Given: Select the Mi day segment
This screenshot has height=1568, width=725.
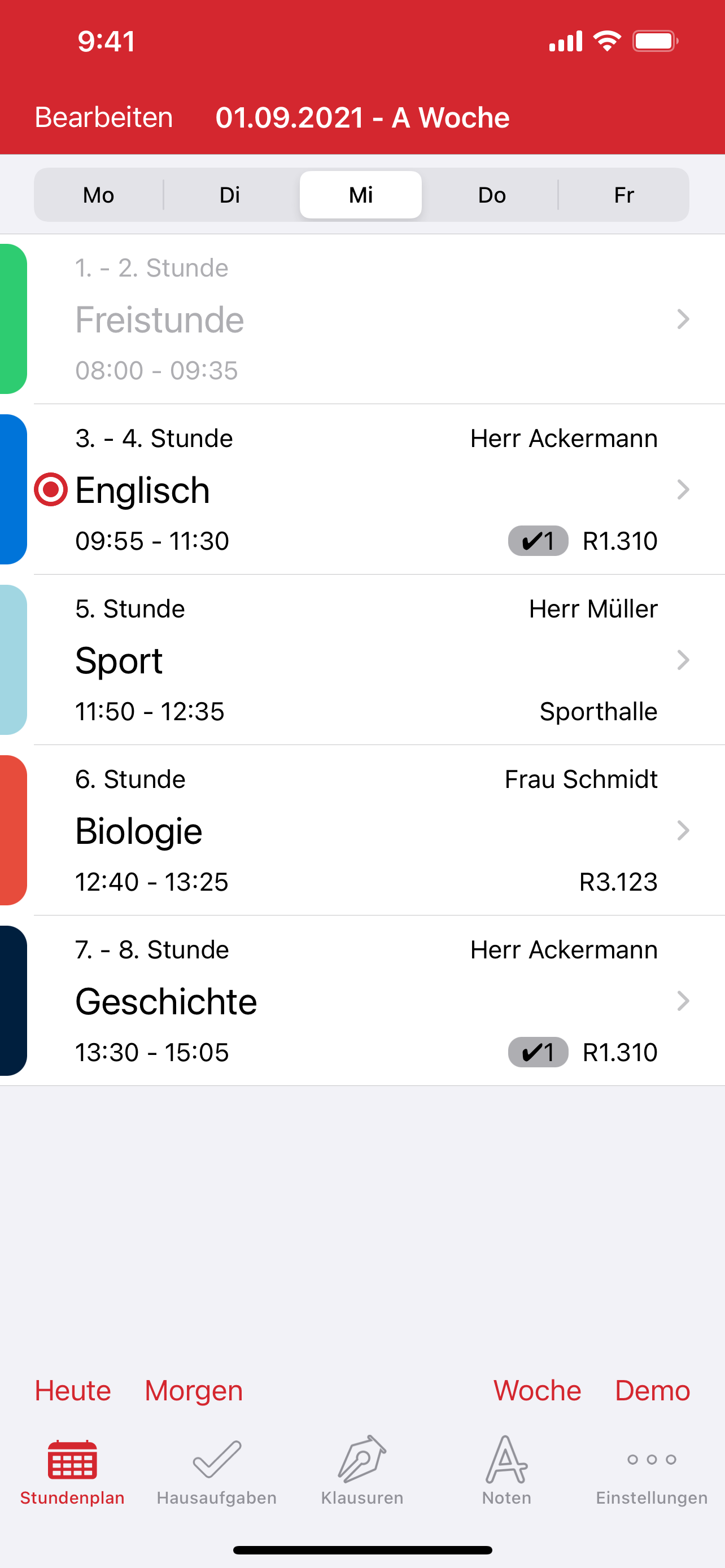Looking at the screenshot, I should pyautogui.click(x=361, y=195).
